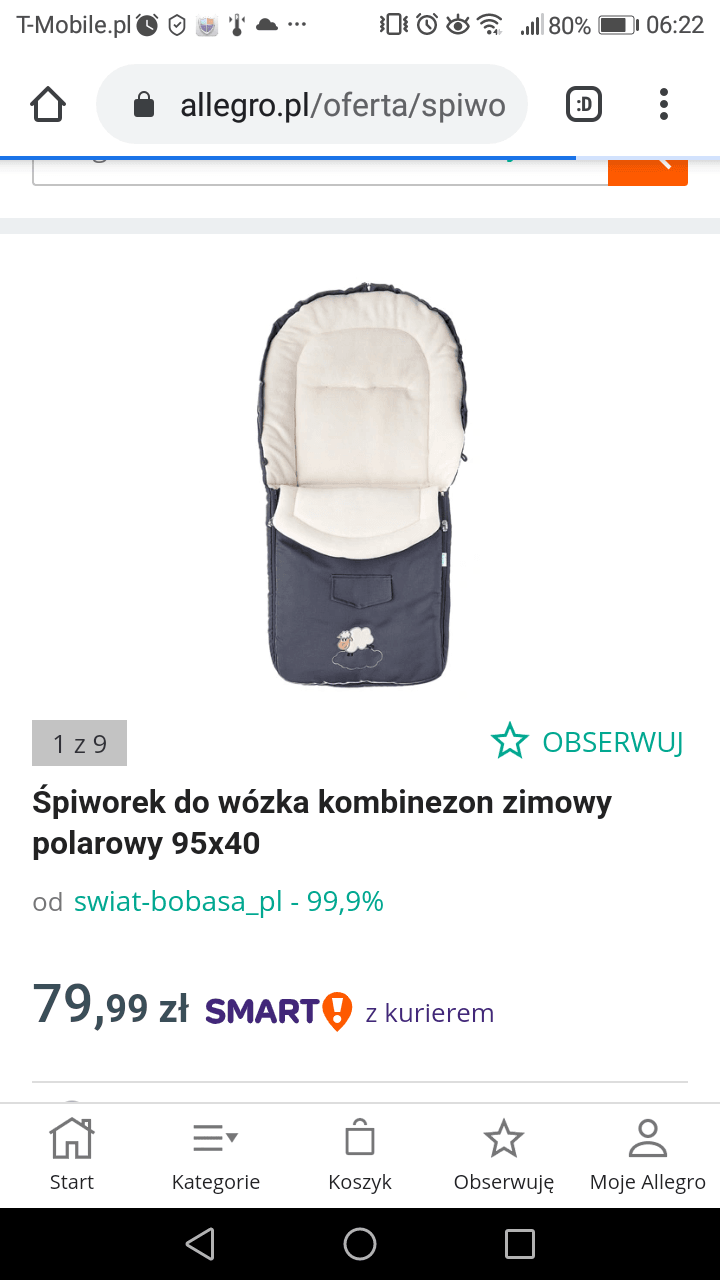Open the Moje Allegro tab
Viewport: 720px width, 1280px height.
(648, 1155)
